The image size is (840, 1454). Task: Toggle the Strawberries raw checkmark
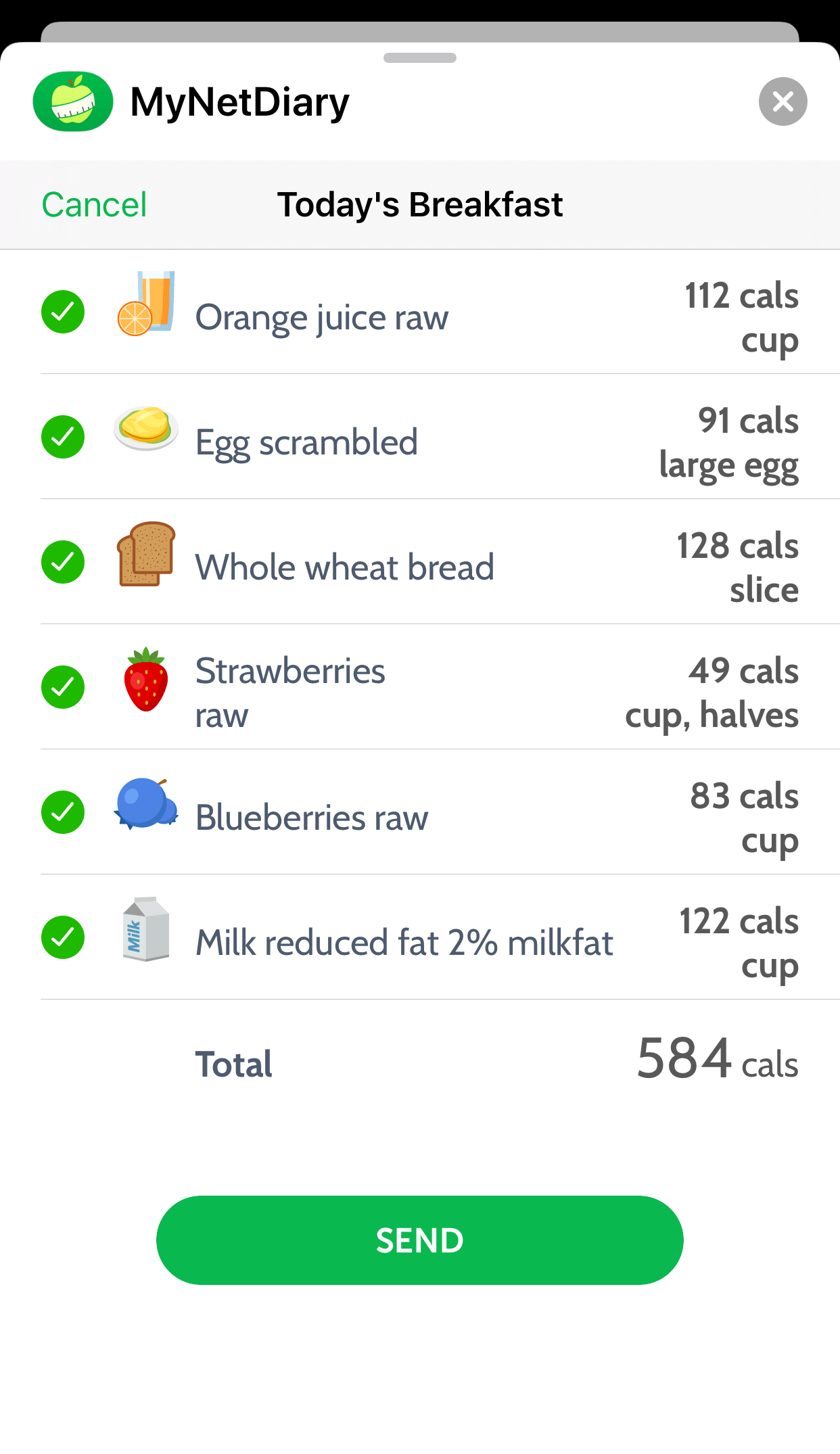tap(62, 687)
